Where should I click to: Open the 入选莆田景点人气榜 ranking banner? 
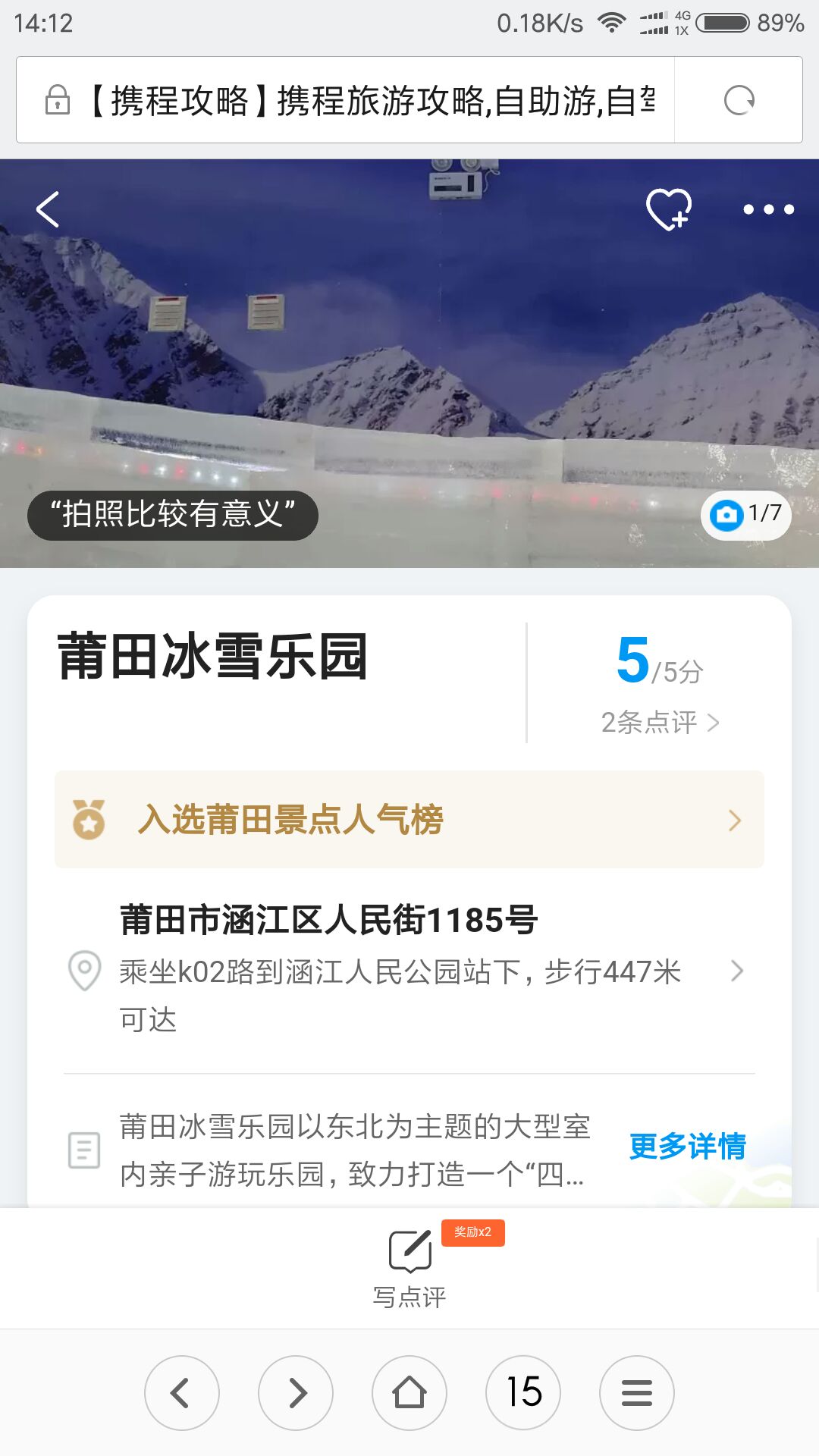409,820
